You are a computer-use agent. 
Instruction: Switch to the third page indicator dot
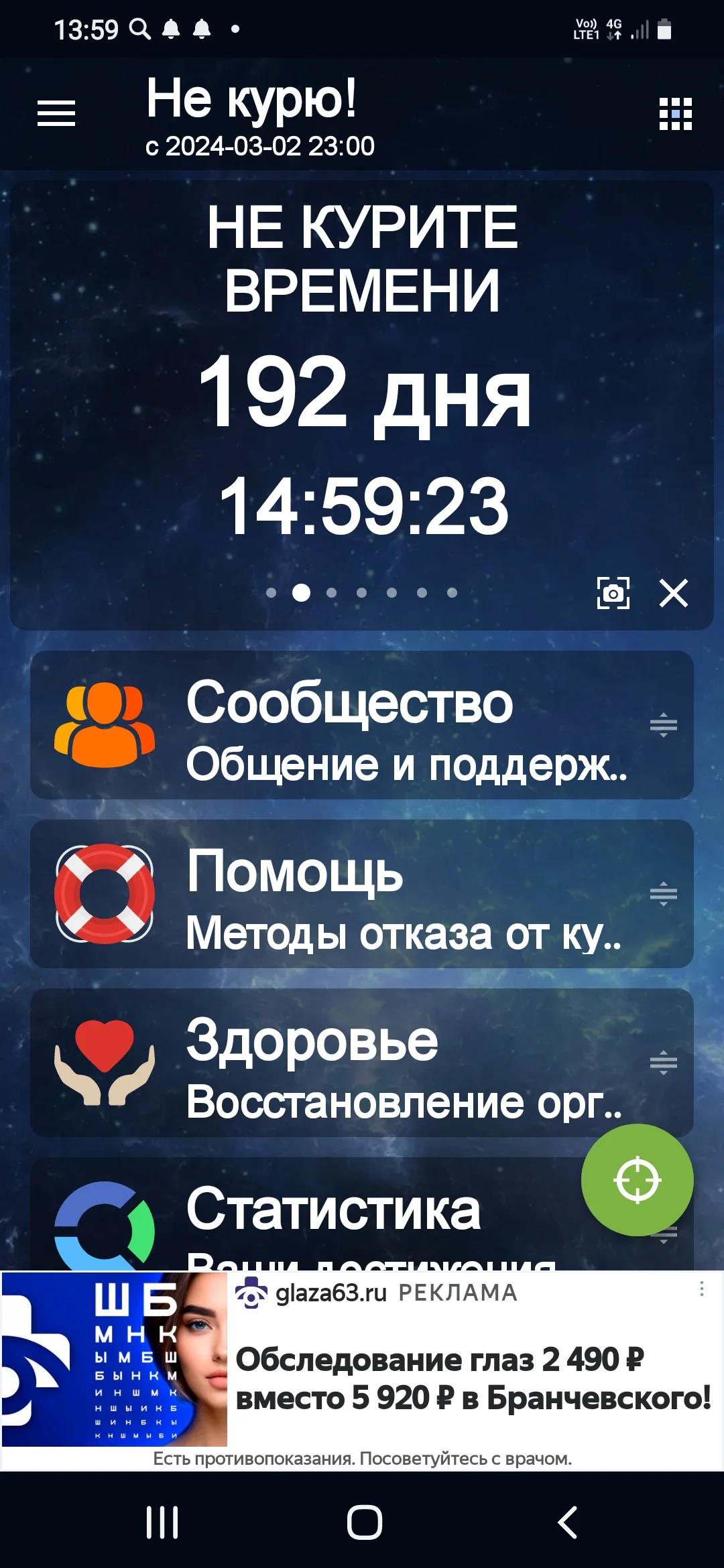tap(331, 592)
